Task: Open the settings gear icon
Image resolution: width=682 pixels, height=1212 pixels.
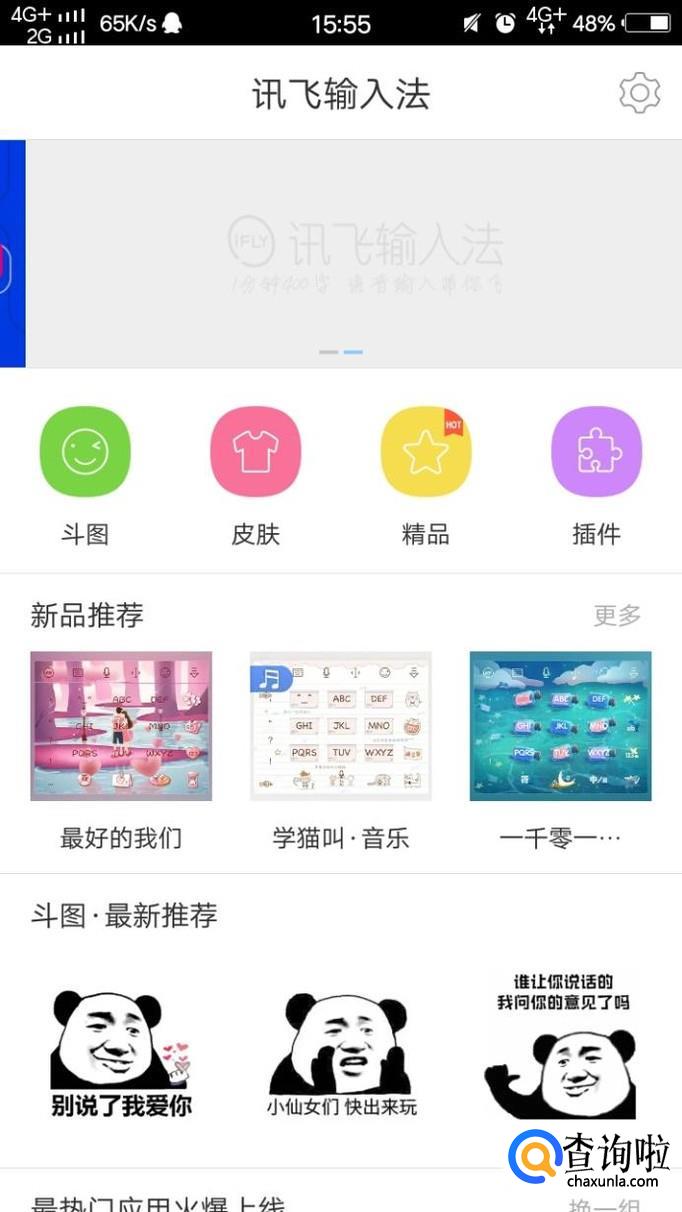Action: tap(640, 93)
